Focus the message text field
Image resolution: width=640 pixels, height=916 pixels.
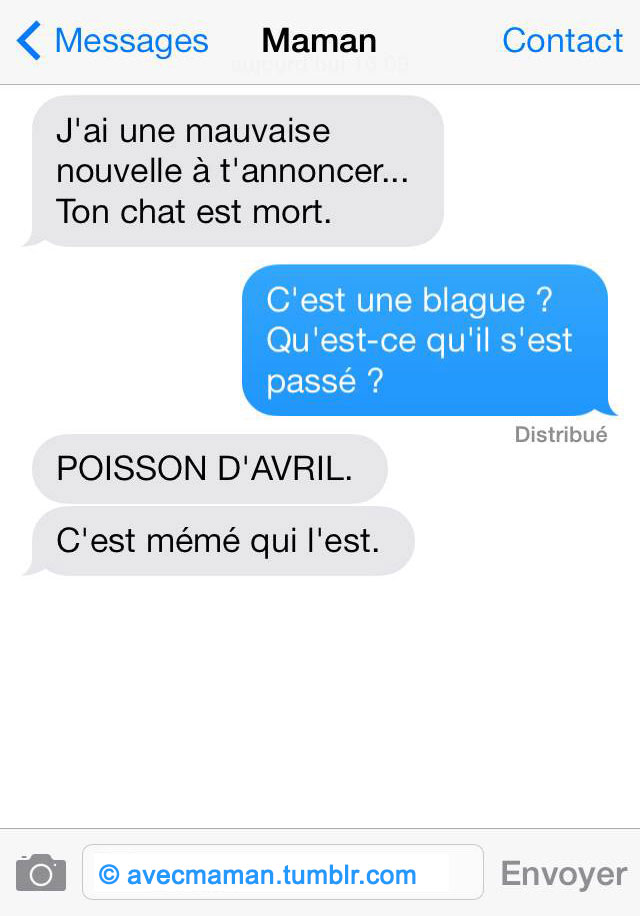[282, 873]
